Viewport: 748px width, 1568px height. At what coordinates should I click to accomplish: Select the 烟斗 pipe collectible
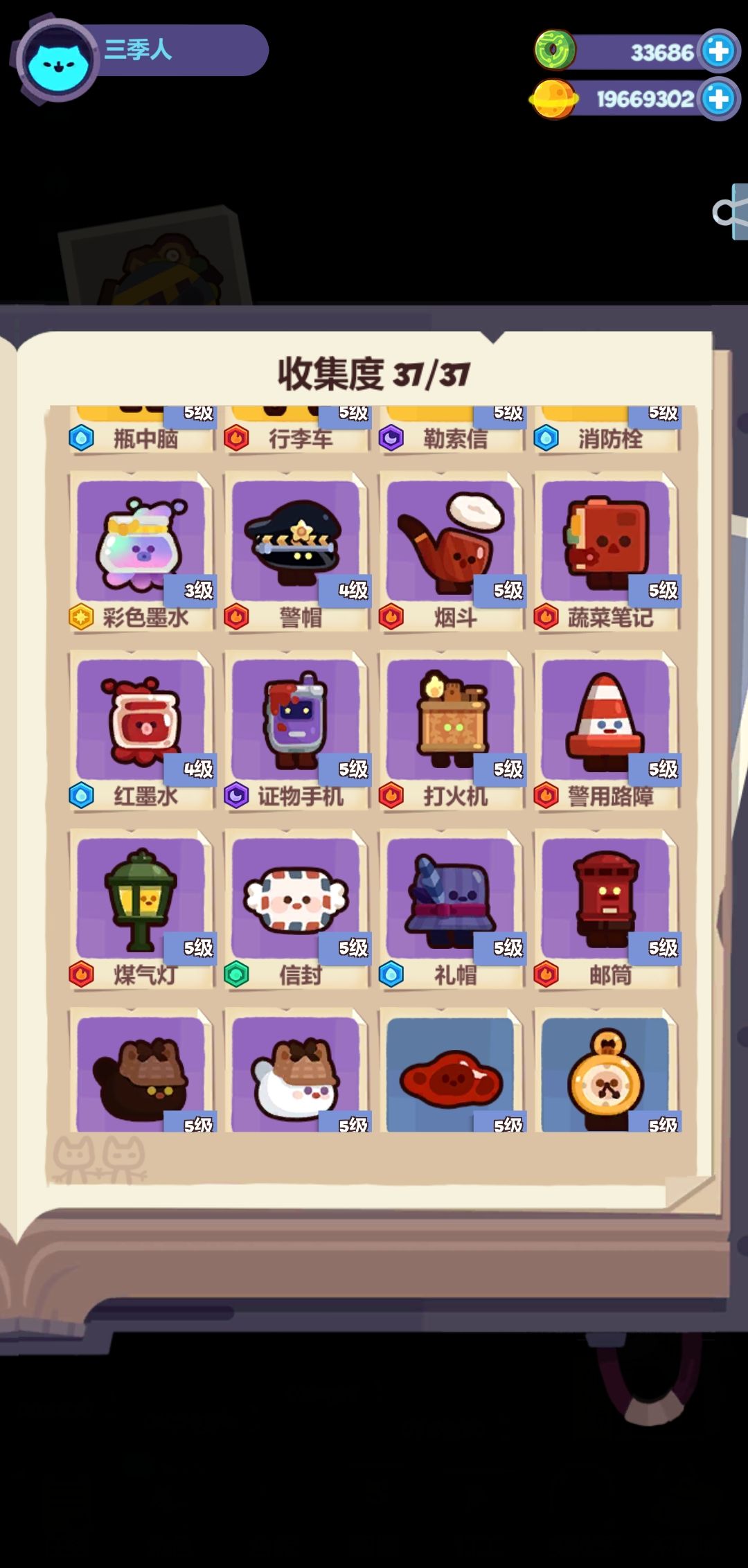[450, 544]
